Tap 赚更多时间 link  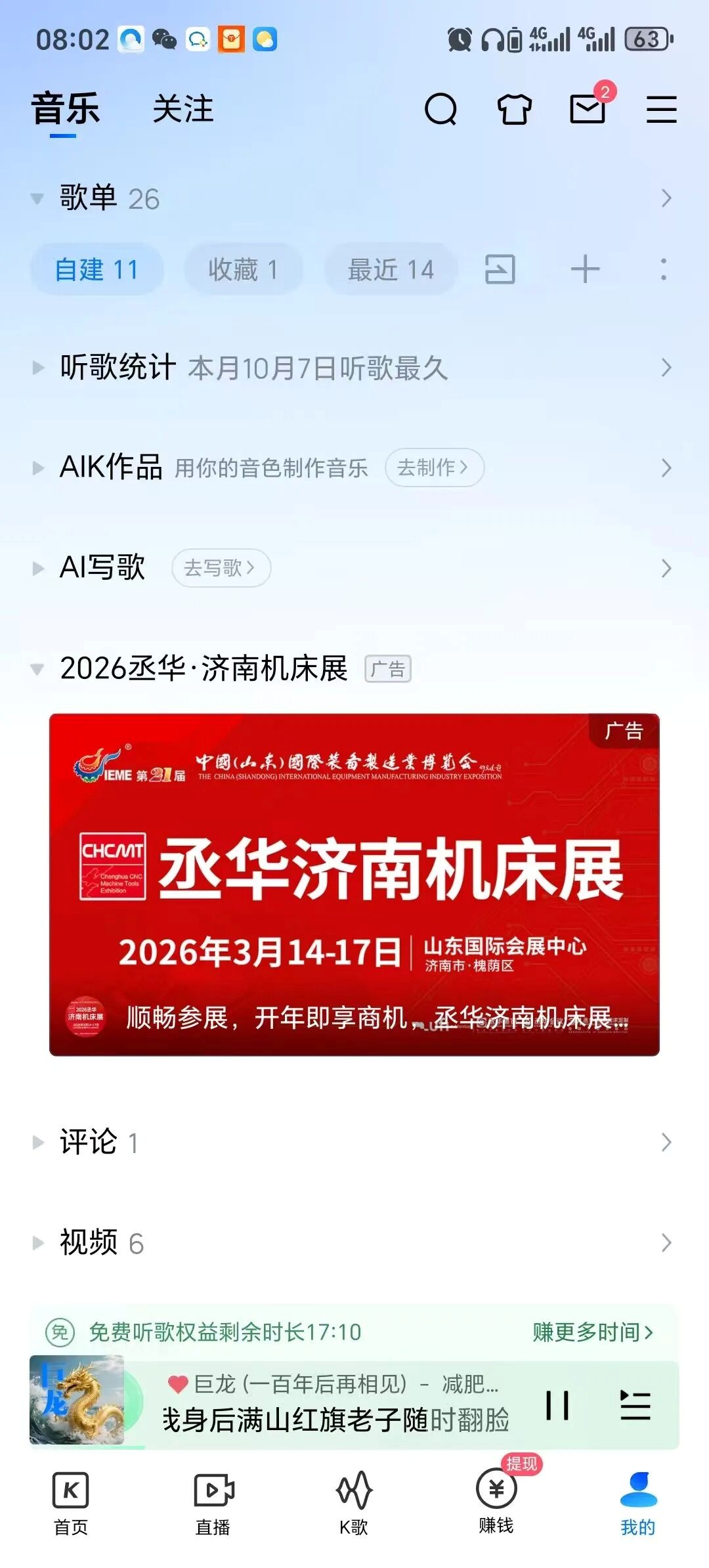click(592, 1332)
